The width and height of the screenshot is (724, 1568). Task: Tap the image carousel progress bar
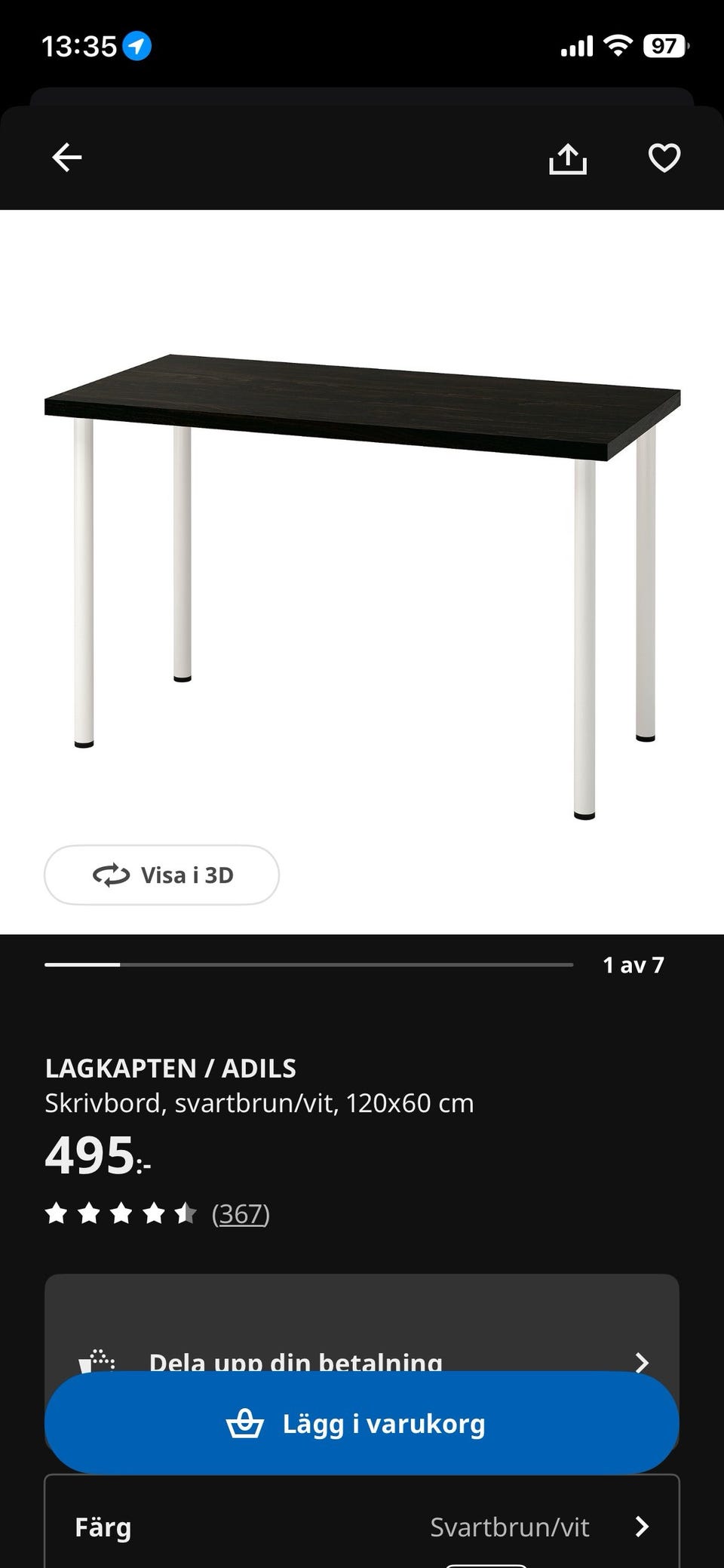[309, 964]
